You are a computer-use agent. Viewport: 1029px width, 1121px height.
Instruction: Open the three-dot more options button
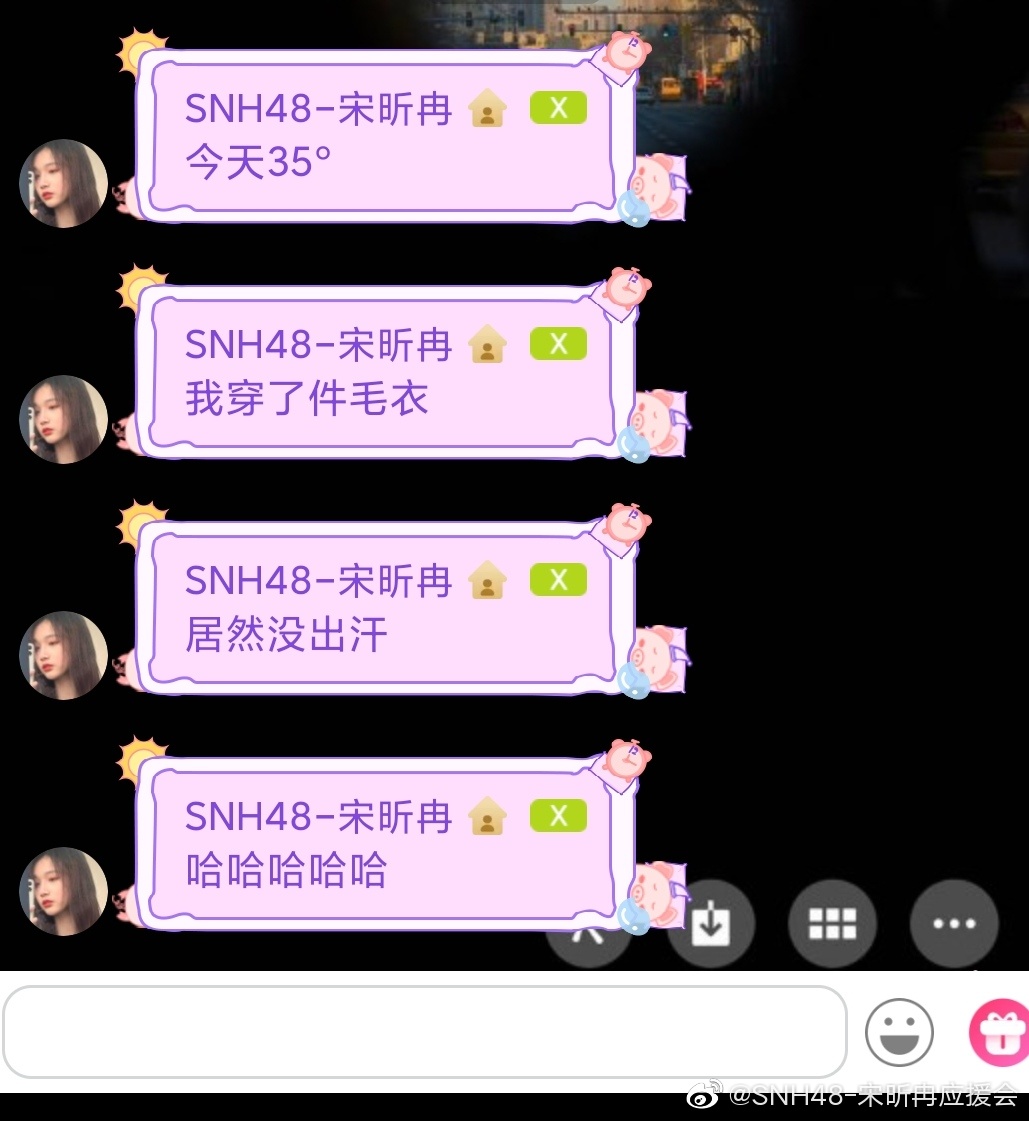point(953,924)
